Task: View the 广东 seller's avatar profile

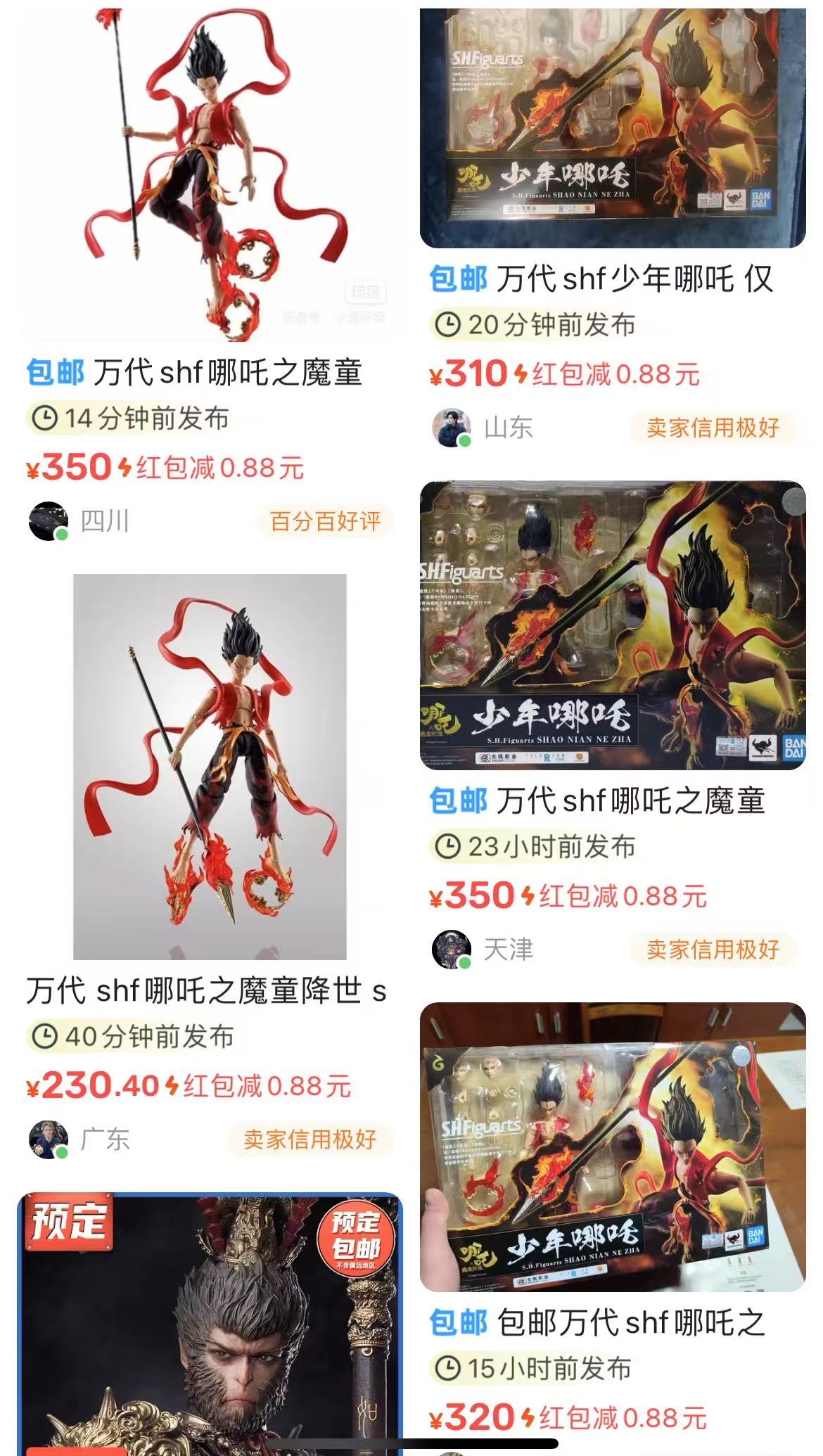Action: [48, 1139]
